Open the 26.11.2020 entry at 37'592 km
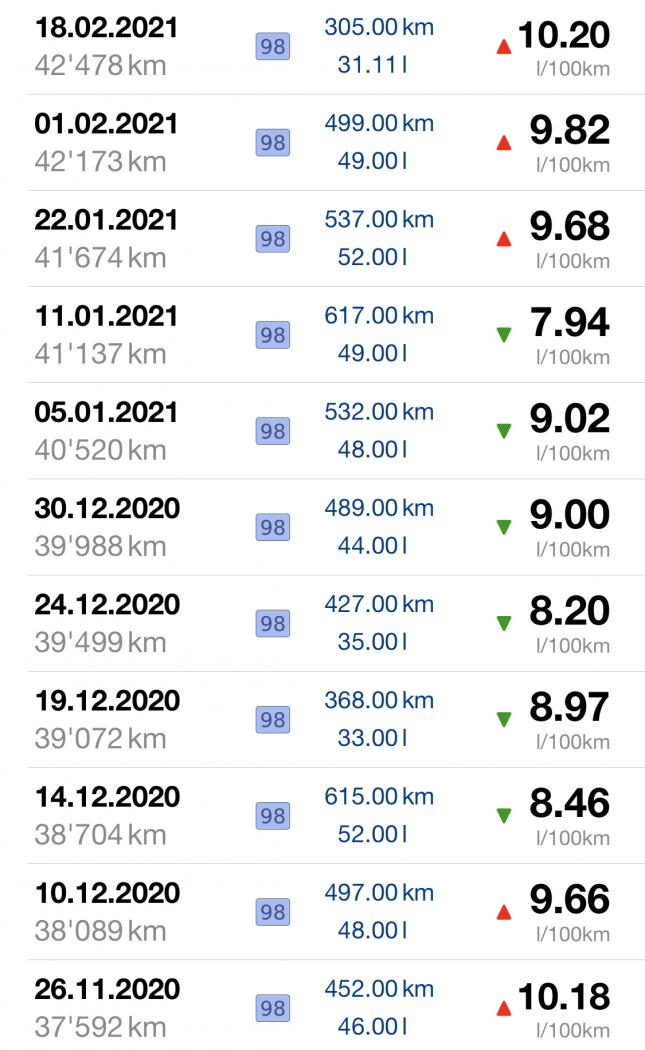The width and height of the screenshot is (645, 1050). pos(322,1005)
